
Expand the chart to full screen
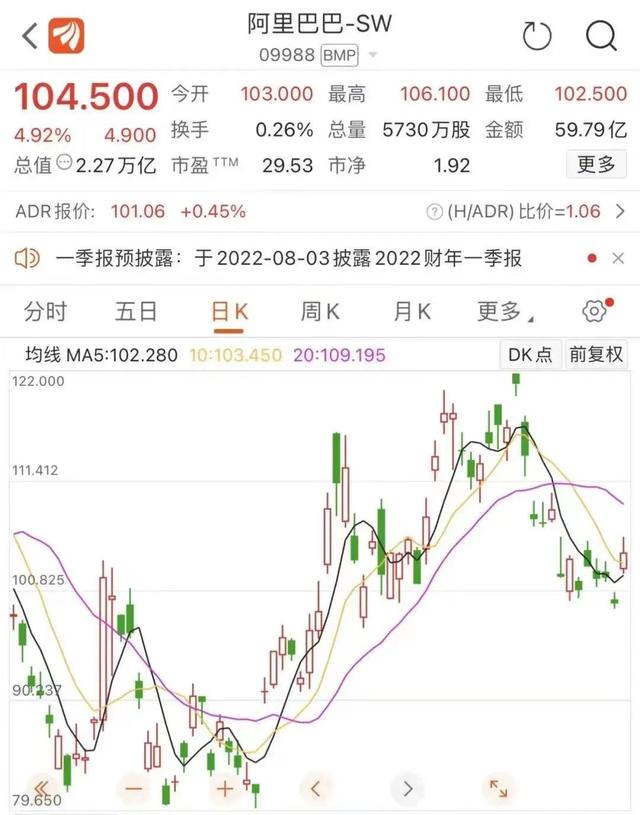pyautogui.click(x=496, y=788)
